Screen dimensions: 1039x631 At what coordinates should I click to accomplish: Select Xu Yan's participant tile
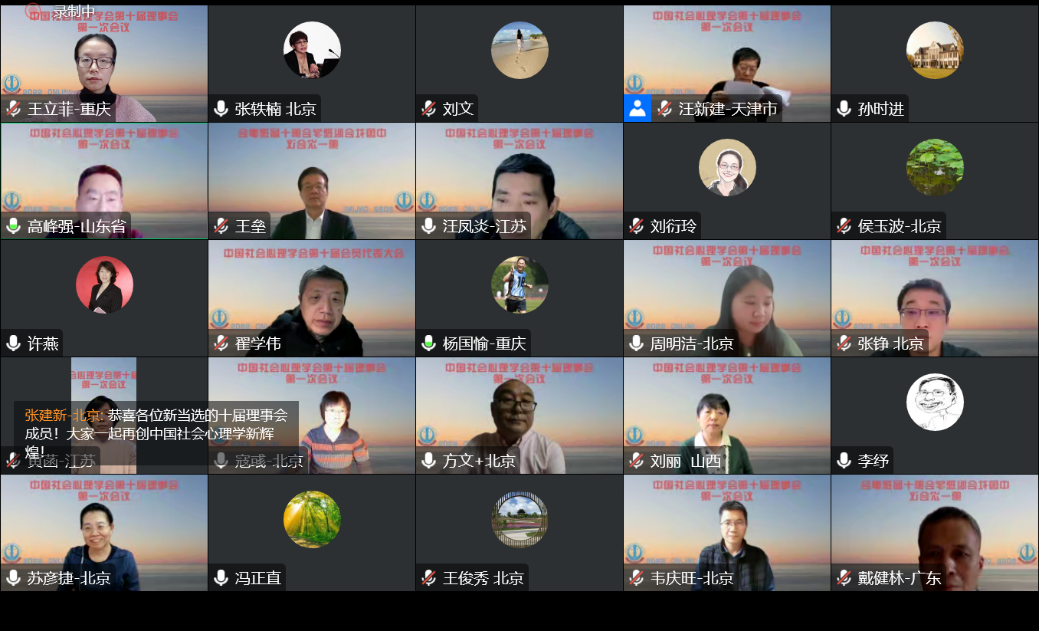104,298
